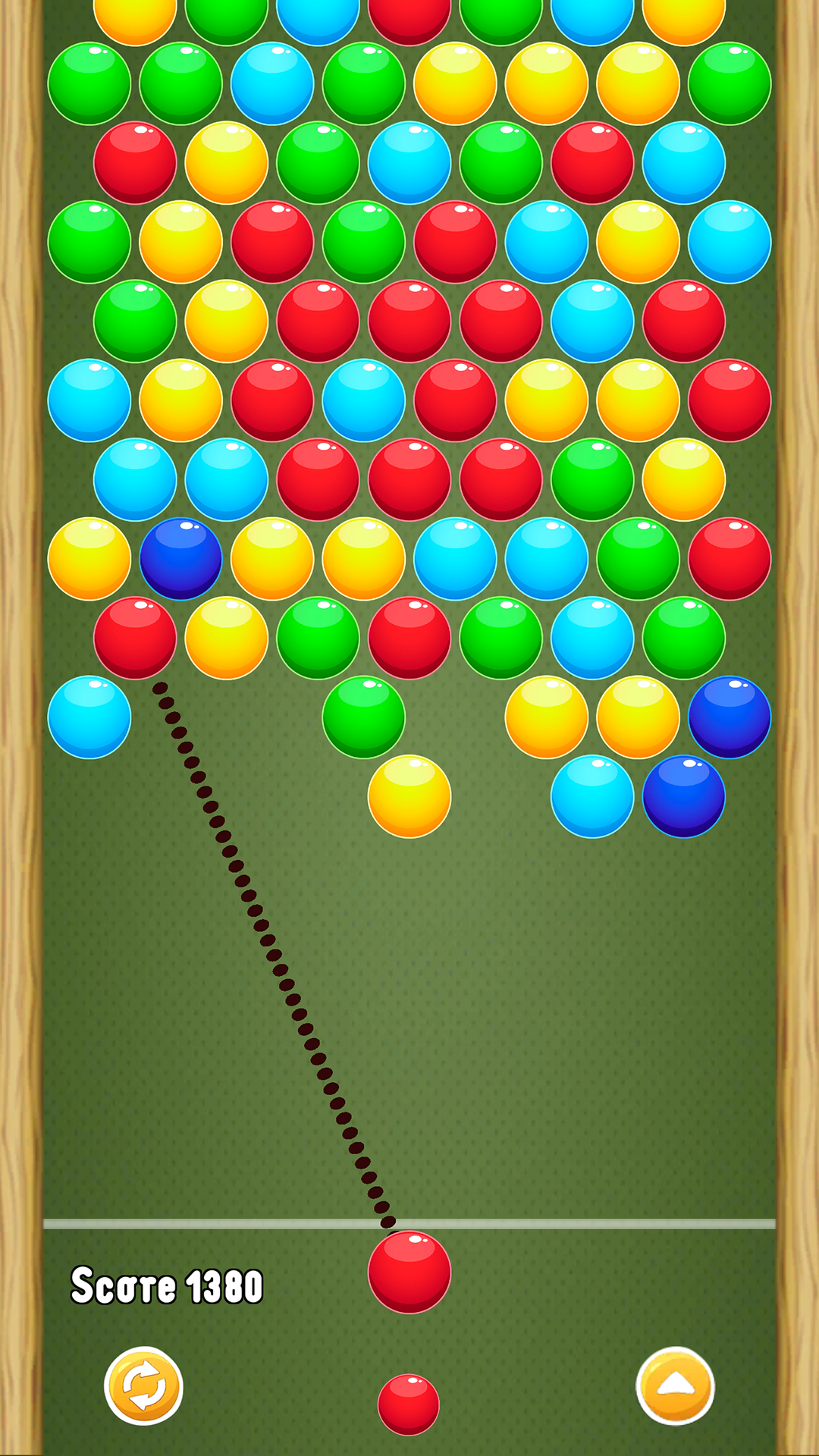Tap the small red next-bubble preview
The height and width of the screenshot is (1456, 819).
(409, 1404)
